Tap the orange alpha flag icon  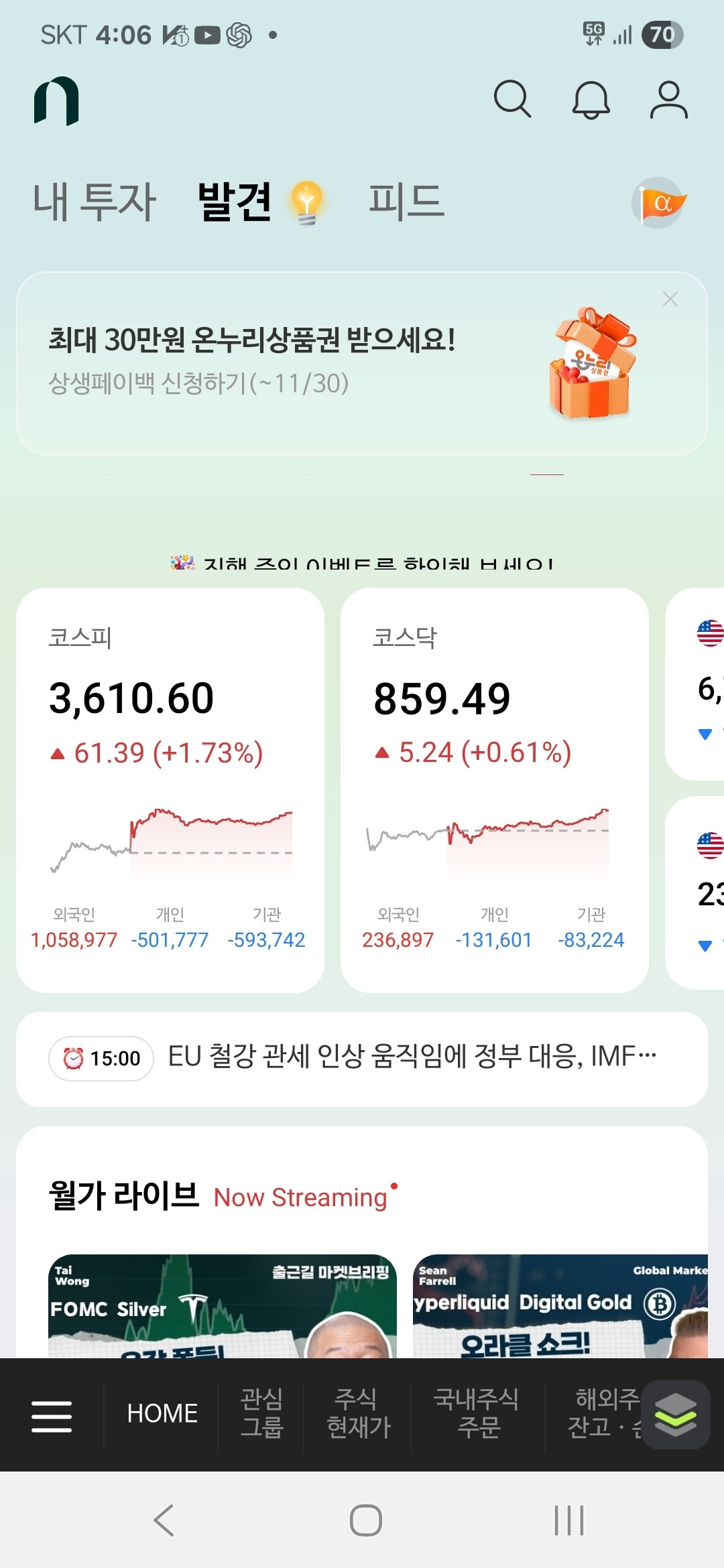659,202
